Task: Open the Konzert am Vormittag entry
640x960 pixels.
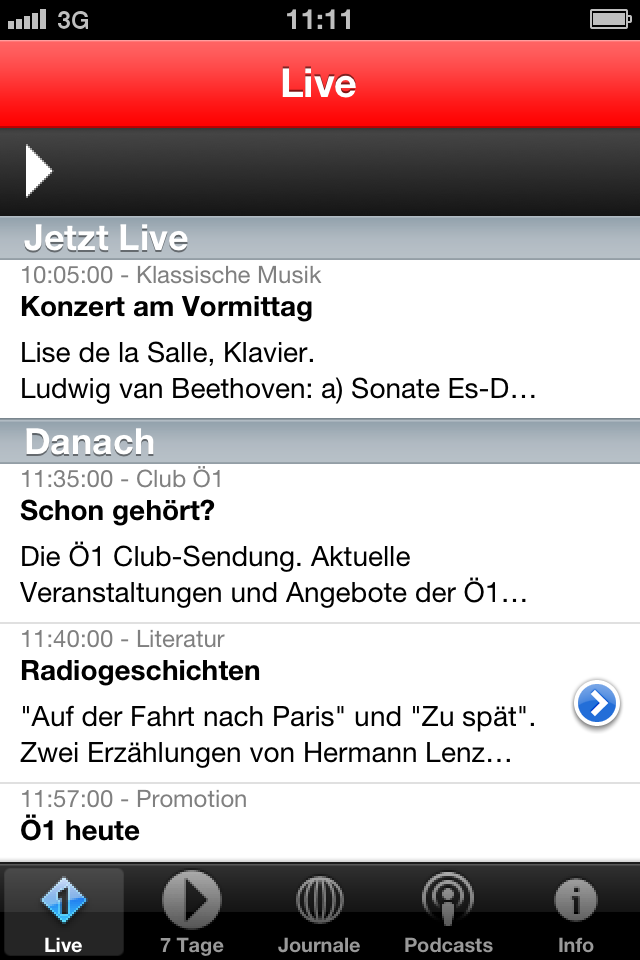Action: [x=300, y=340]
